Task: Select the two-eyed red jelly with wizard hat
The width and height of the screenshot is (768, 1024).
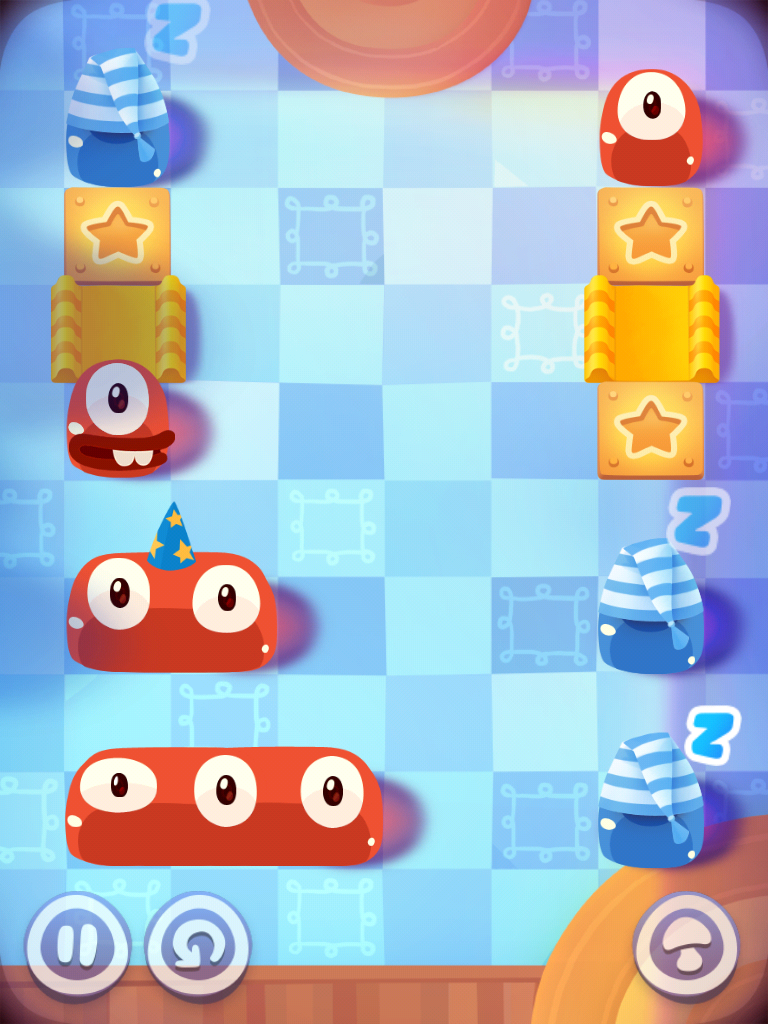Action: click(x=171, y=611)
